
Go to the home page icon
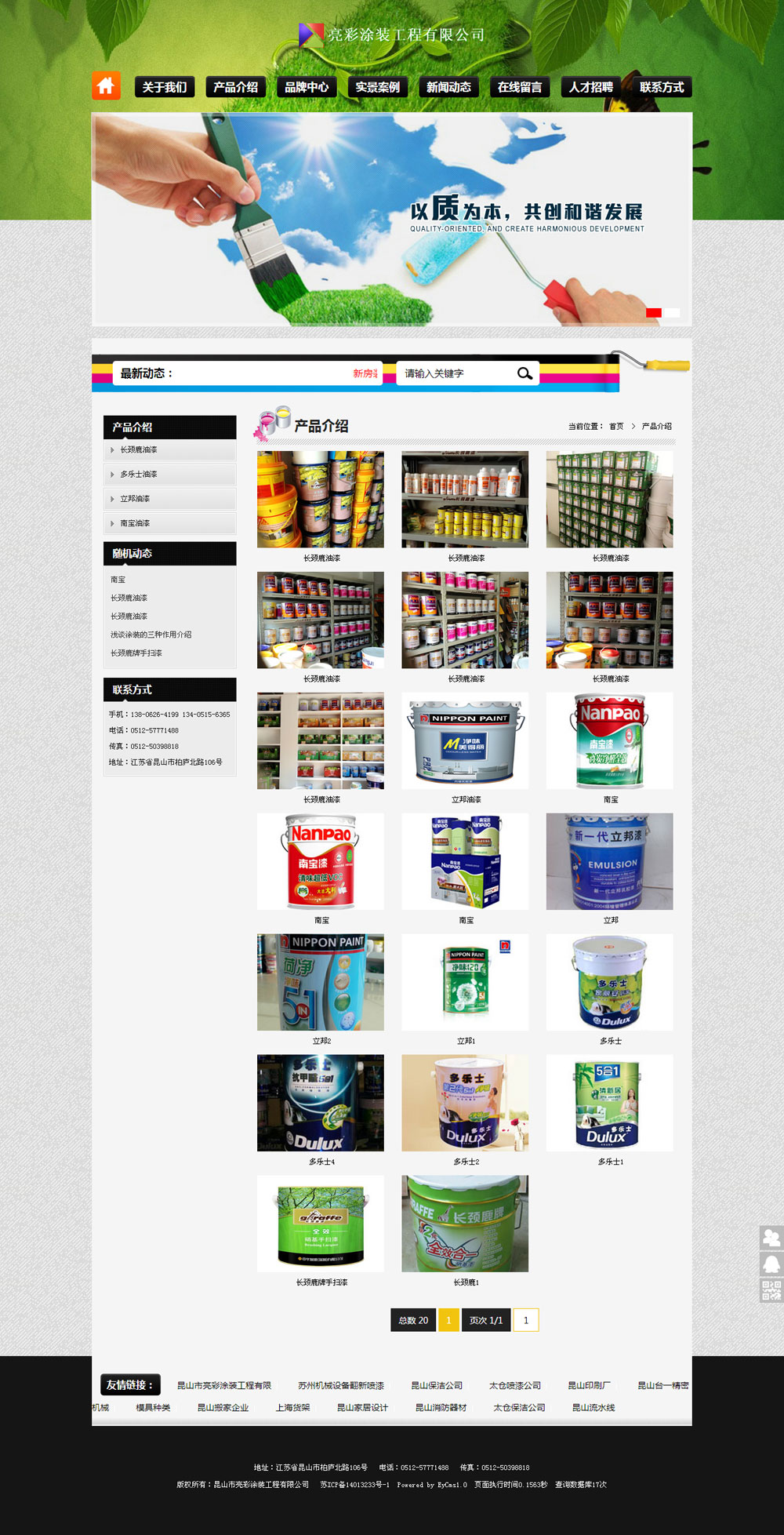106,85
